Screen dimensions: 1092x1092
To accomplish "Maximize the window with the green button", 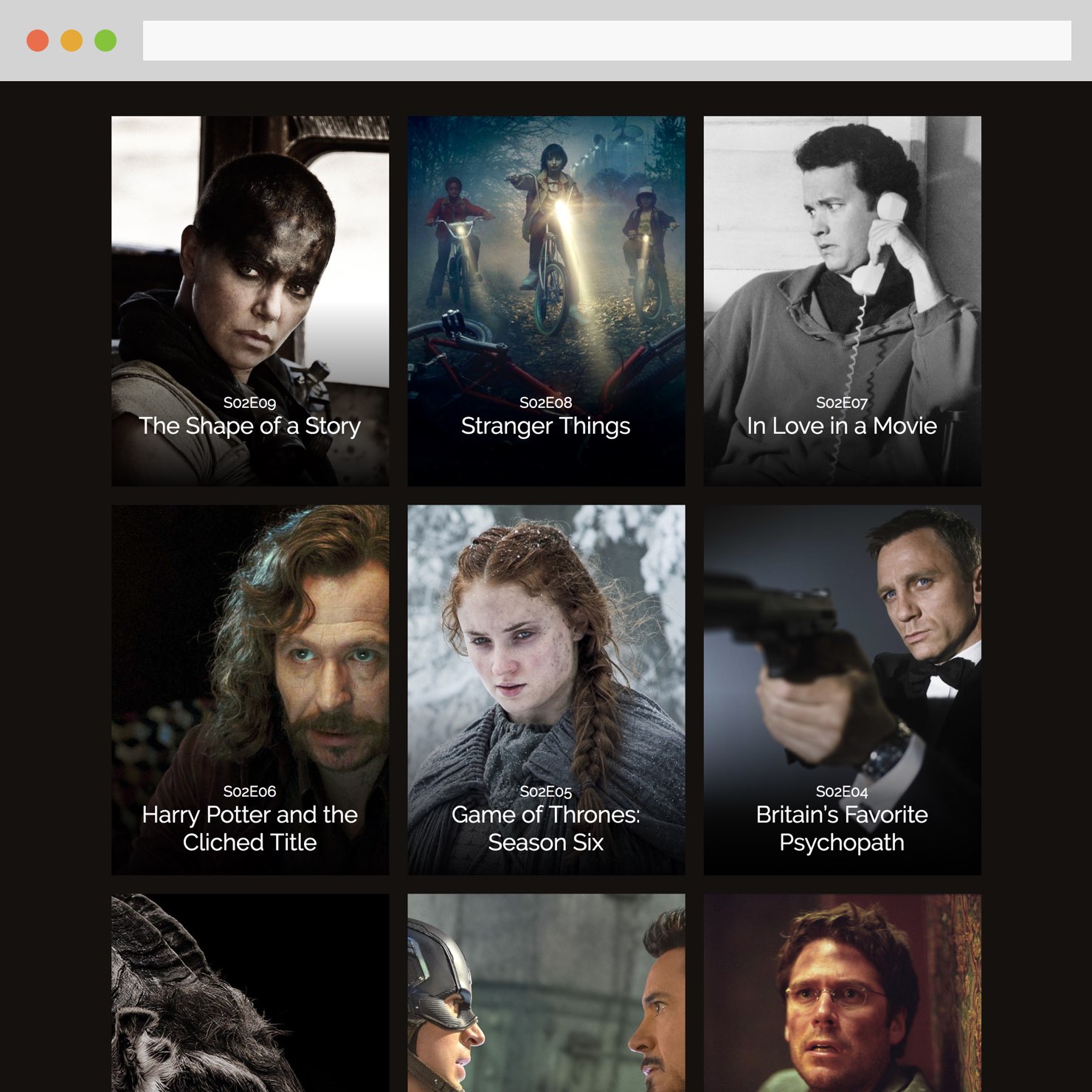I will coord(106,41).
